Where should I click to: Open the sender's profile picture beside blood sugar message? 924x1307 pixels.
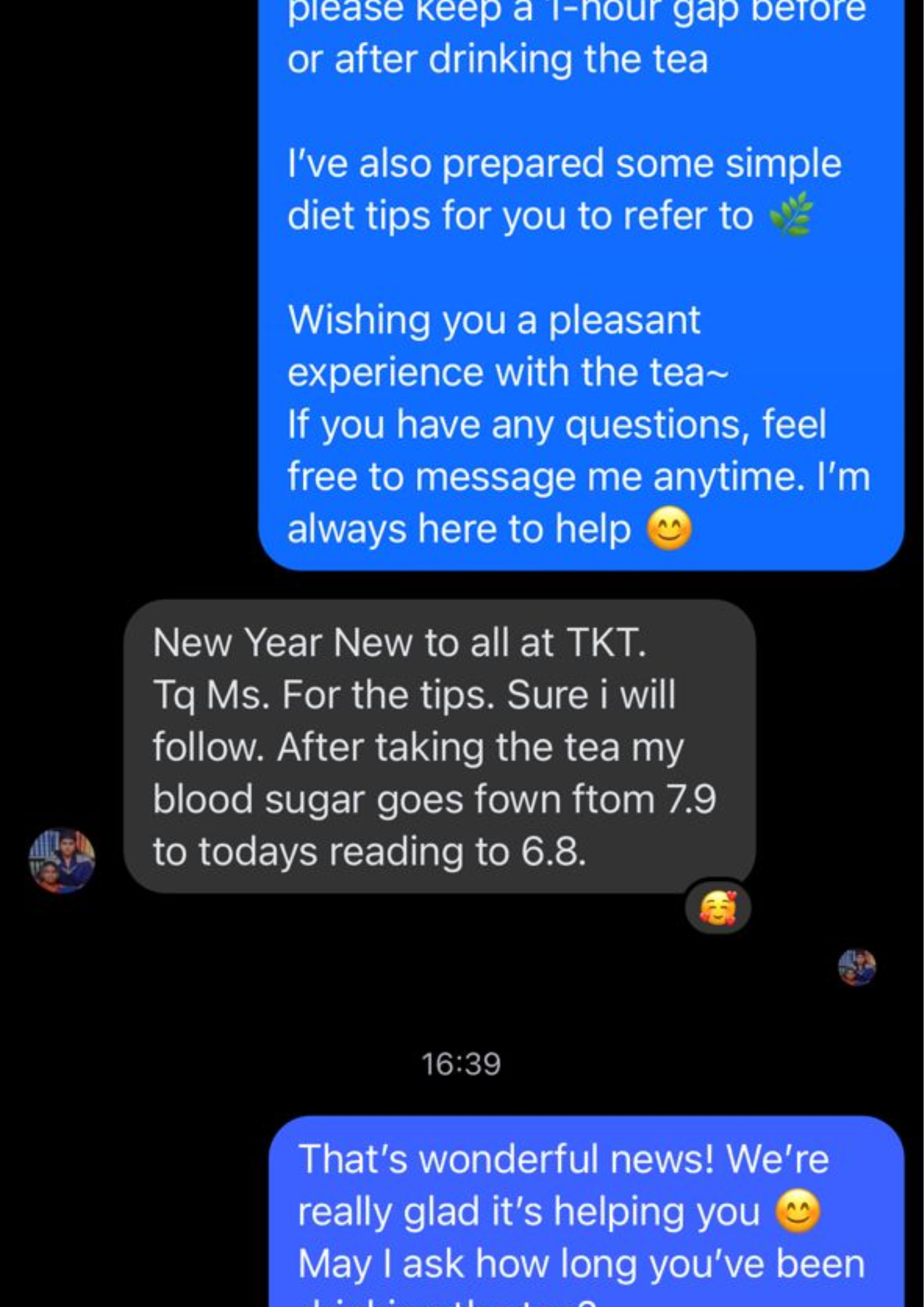pyautogui.click(x=62, y=860)
